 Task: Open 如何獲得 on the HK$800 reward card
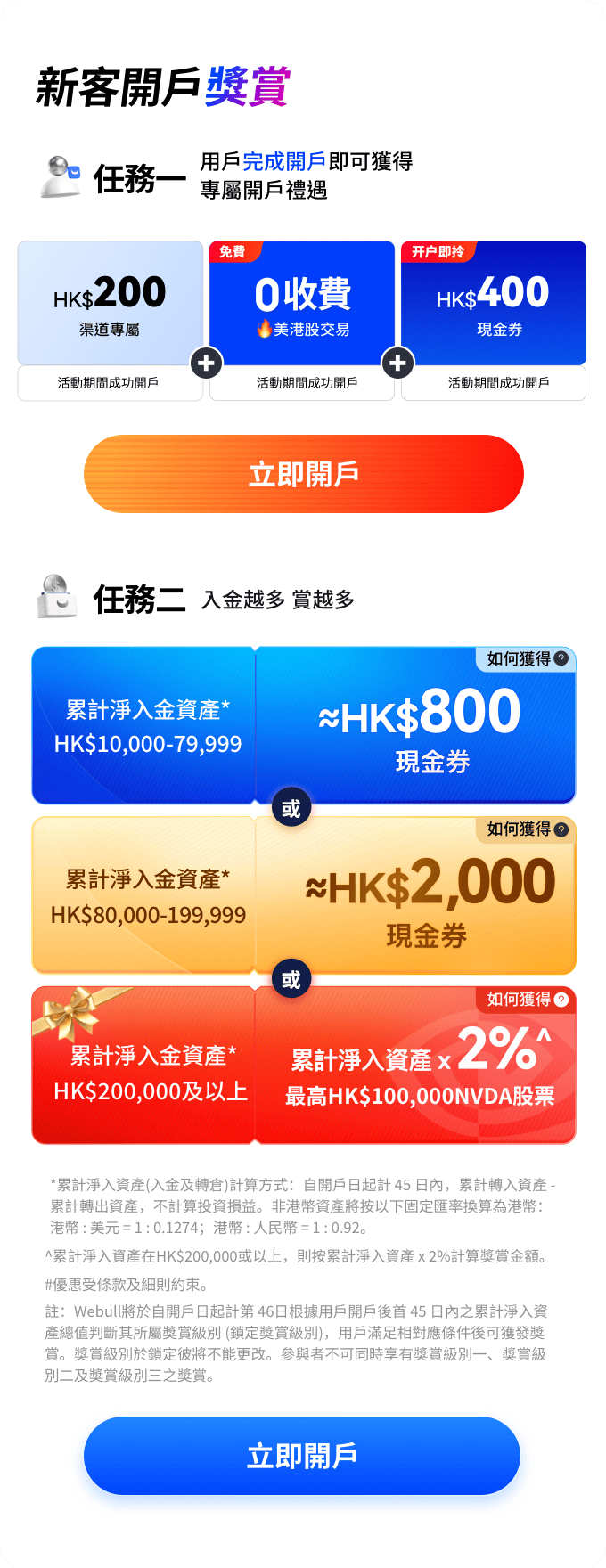pos(527,659)
